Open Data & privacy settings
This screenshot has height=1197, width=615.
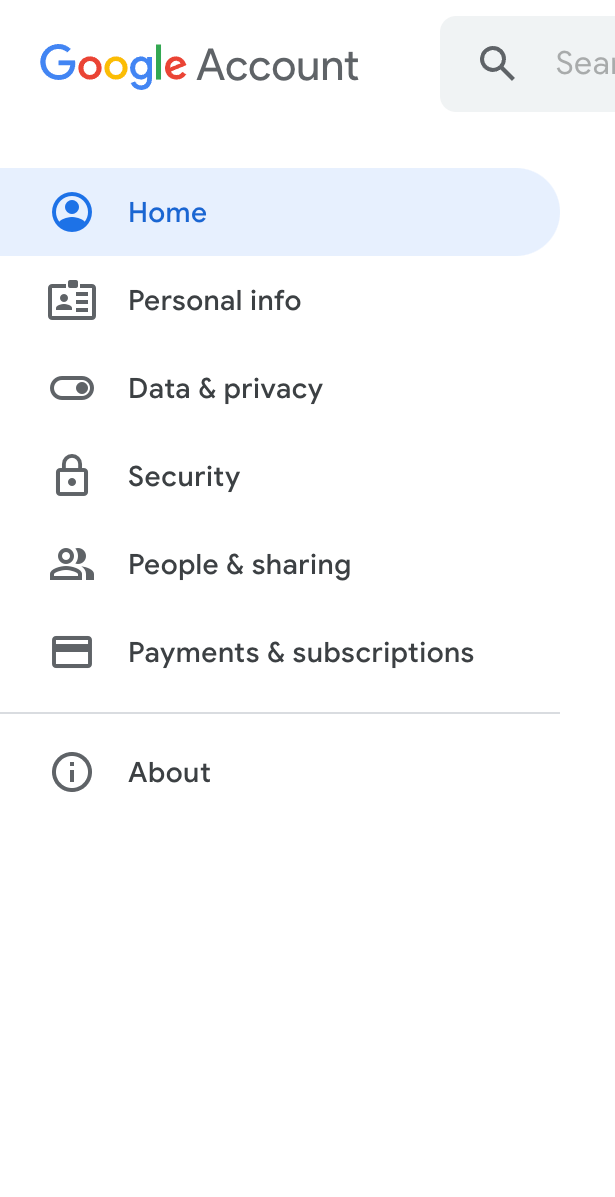coord(225,388)
